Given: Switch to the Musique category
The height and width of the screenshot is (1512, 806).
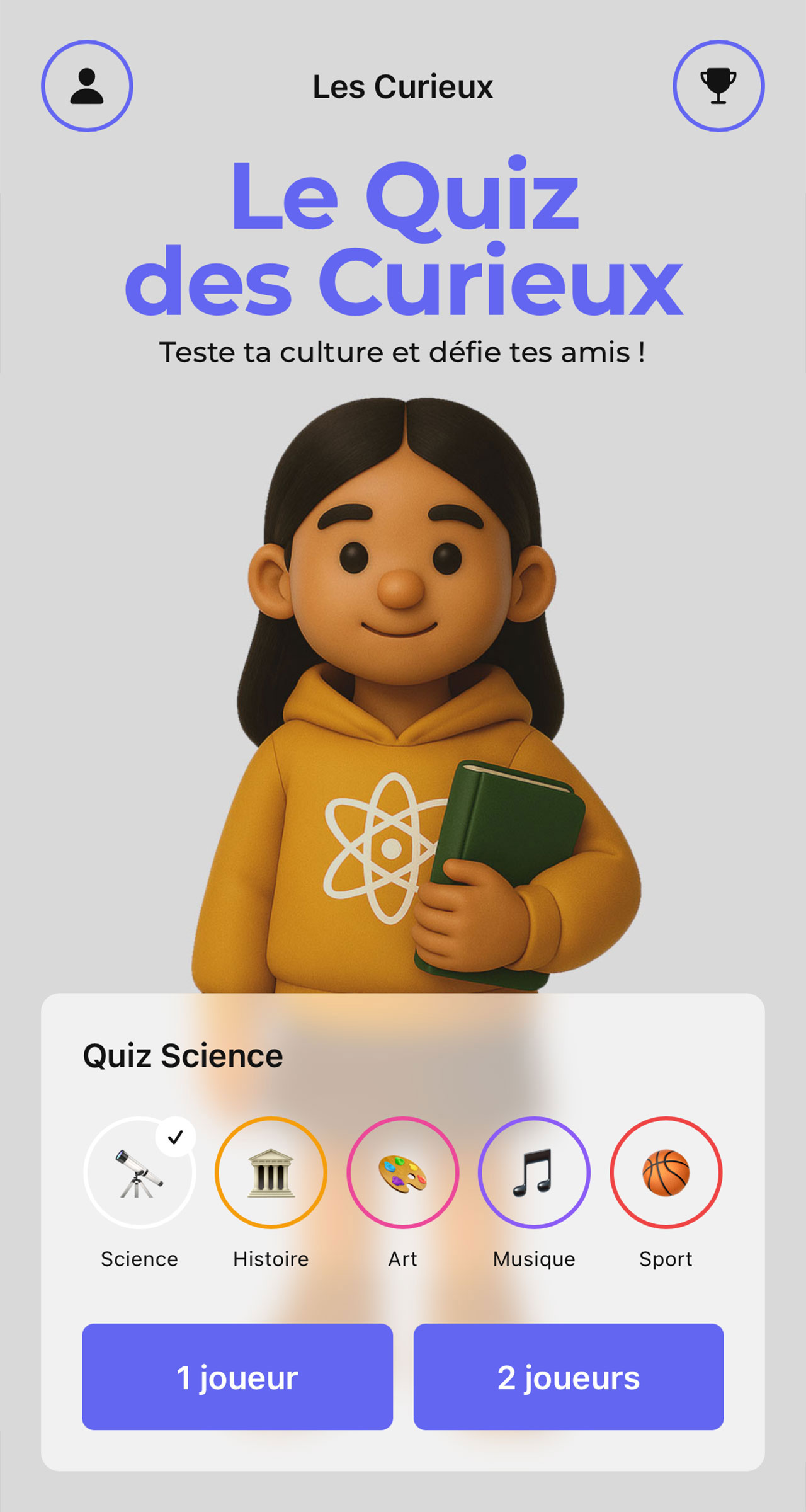Looking at the screenshot, I should pyautogui.click(x=534, y=1173).
